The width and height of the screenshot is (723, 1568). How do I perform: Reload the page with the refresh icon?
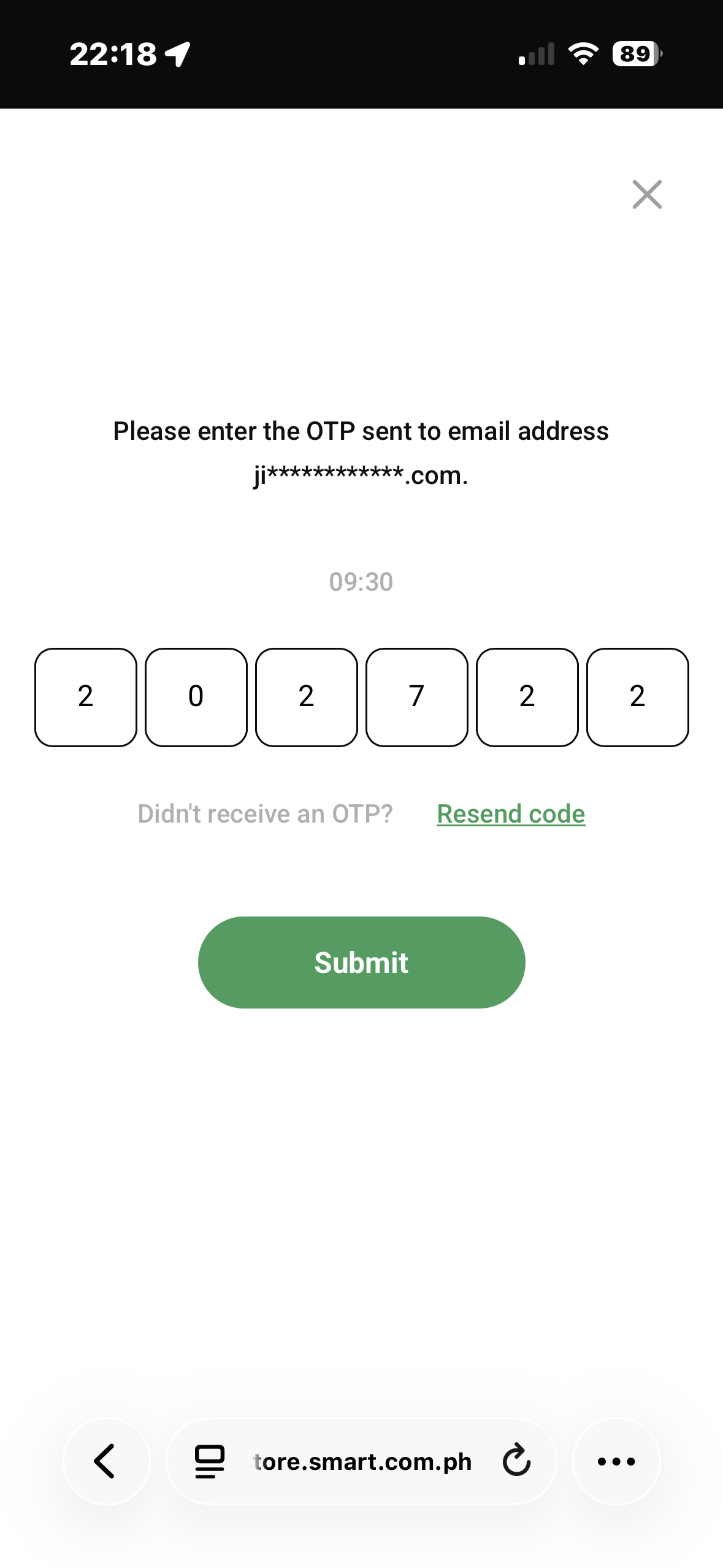(516, 1461)
